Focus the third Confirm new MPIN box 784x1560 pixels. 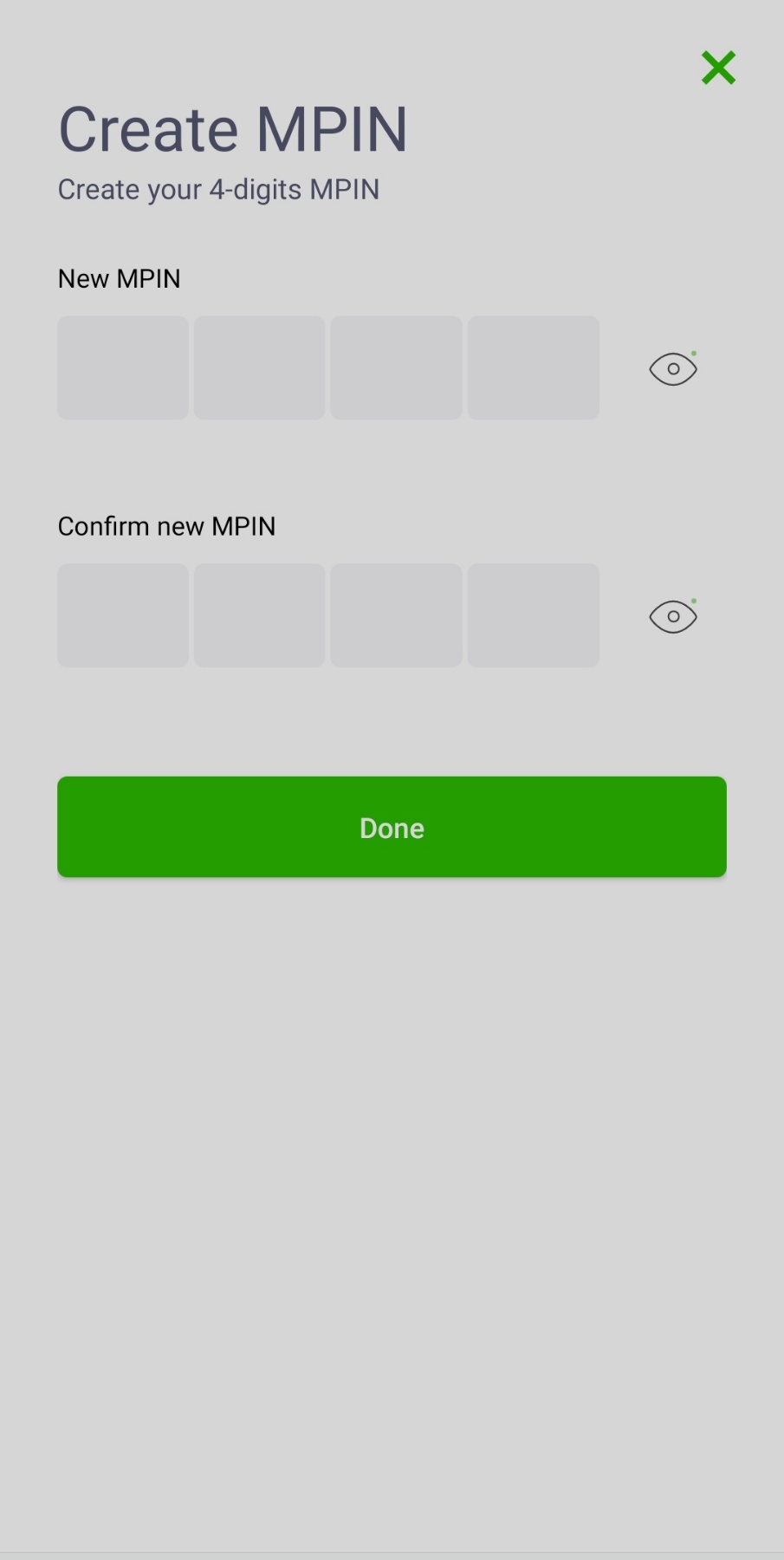tap(396, 615)
